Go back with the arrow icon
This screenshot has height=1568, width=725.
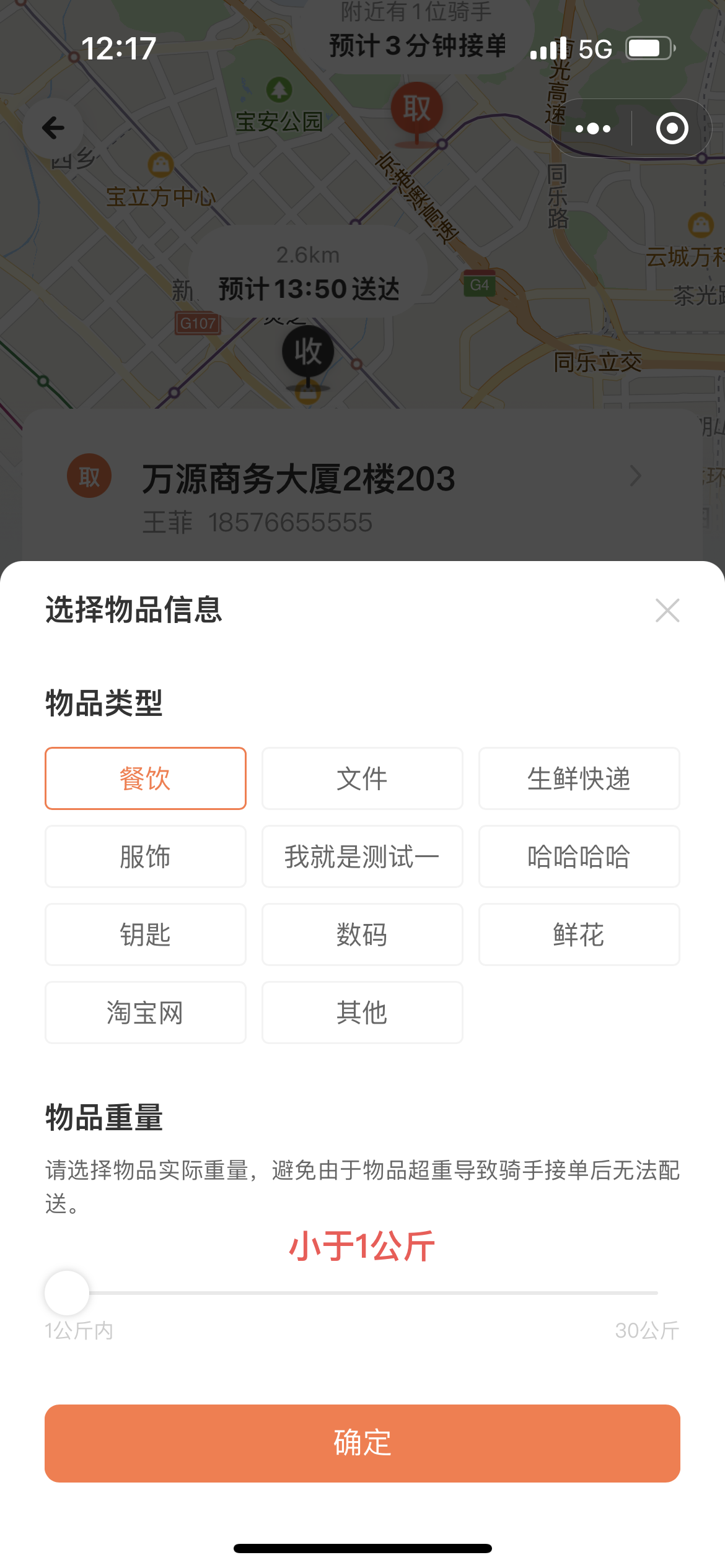pos(53,128)
